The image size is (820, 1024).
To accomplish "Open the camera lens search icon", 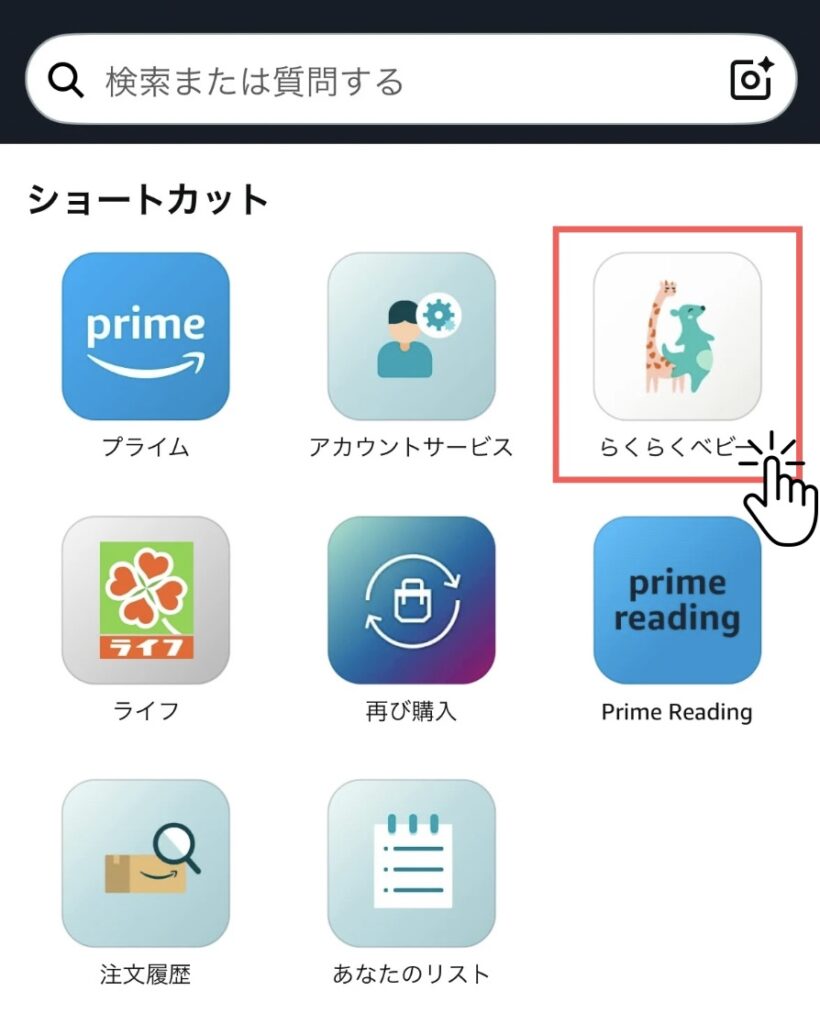I will click(x=752, y=81).
